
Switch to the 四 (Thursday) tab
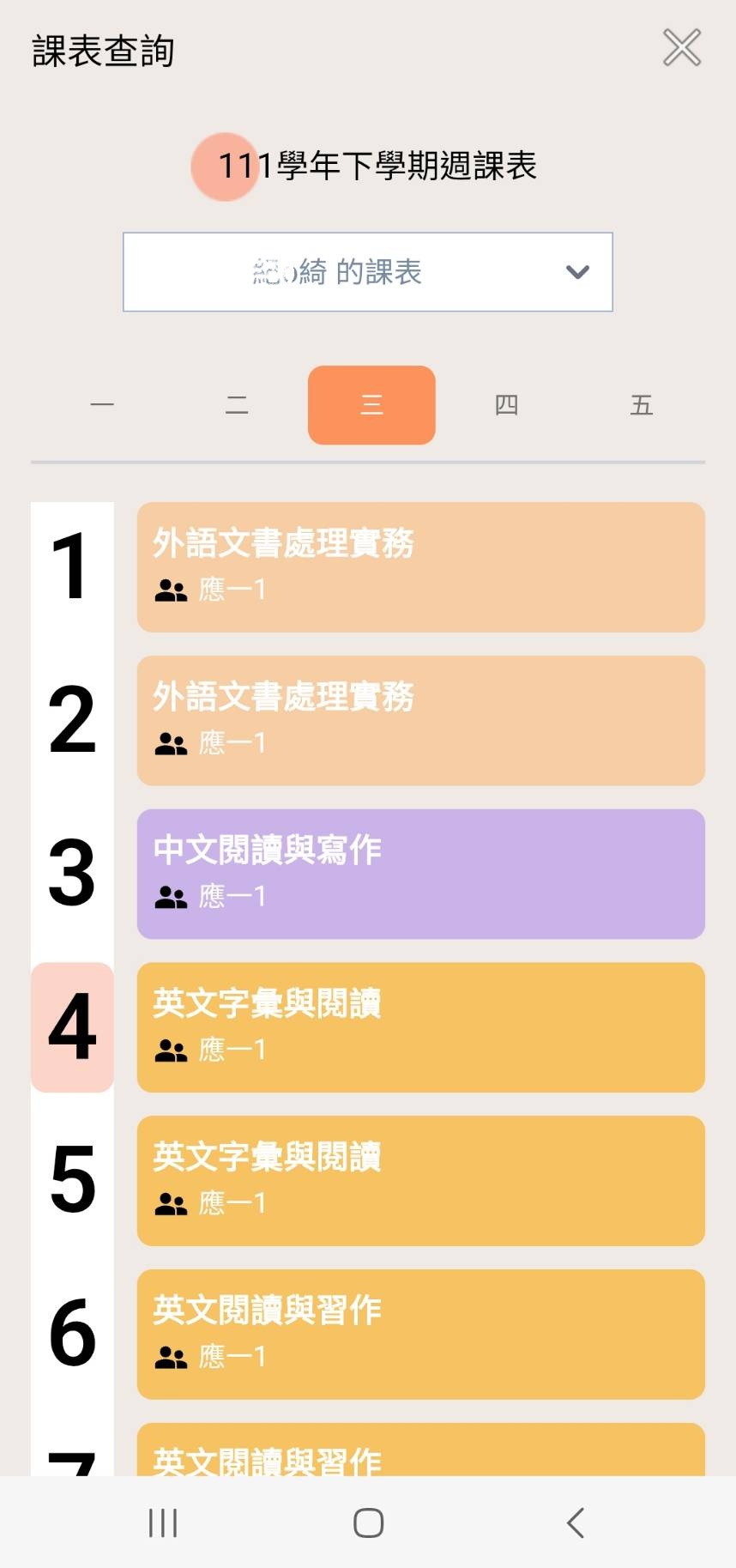(506, 405)
